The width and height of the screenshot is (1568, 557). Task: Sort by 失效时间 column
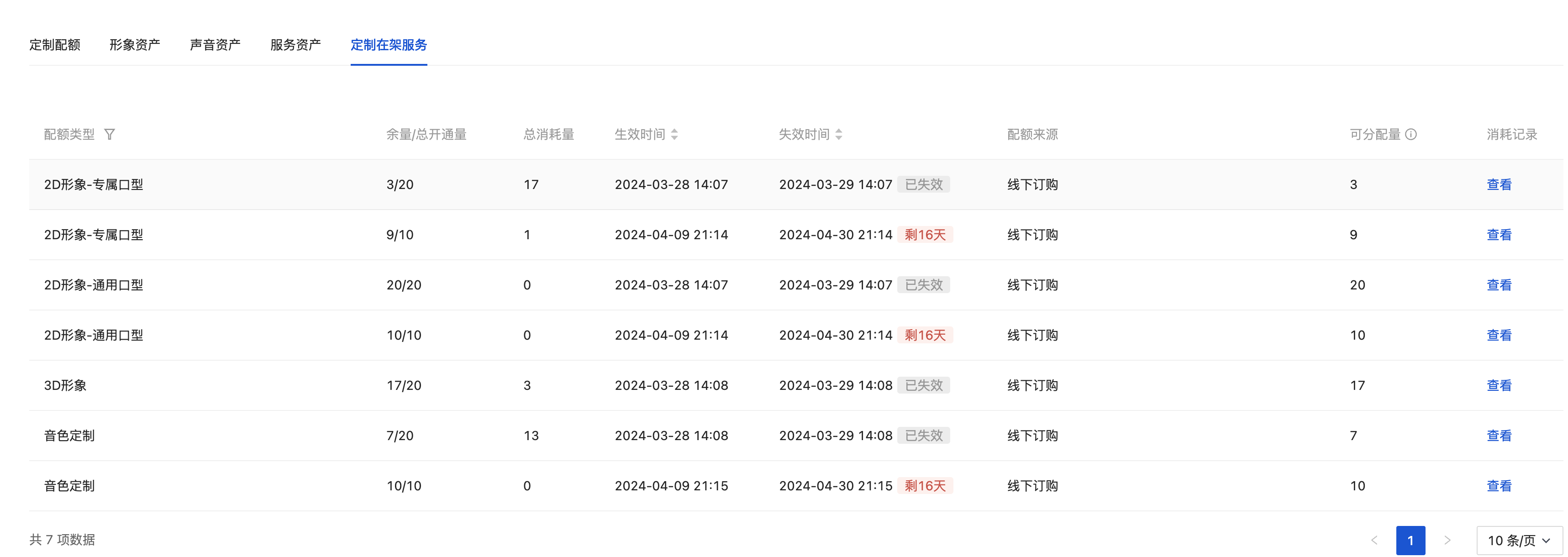pos(839,134)
